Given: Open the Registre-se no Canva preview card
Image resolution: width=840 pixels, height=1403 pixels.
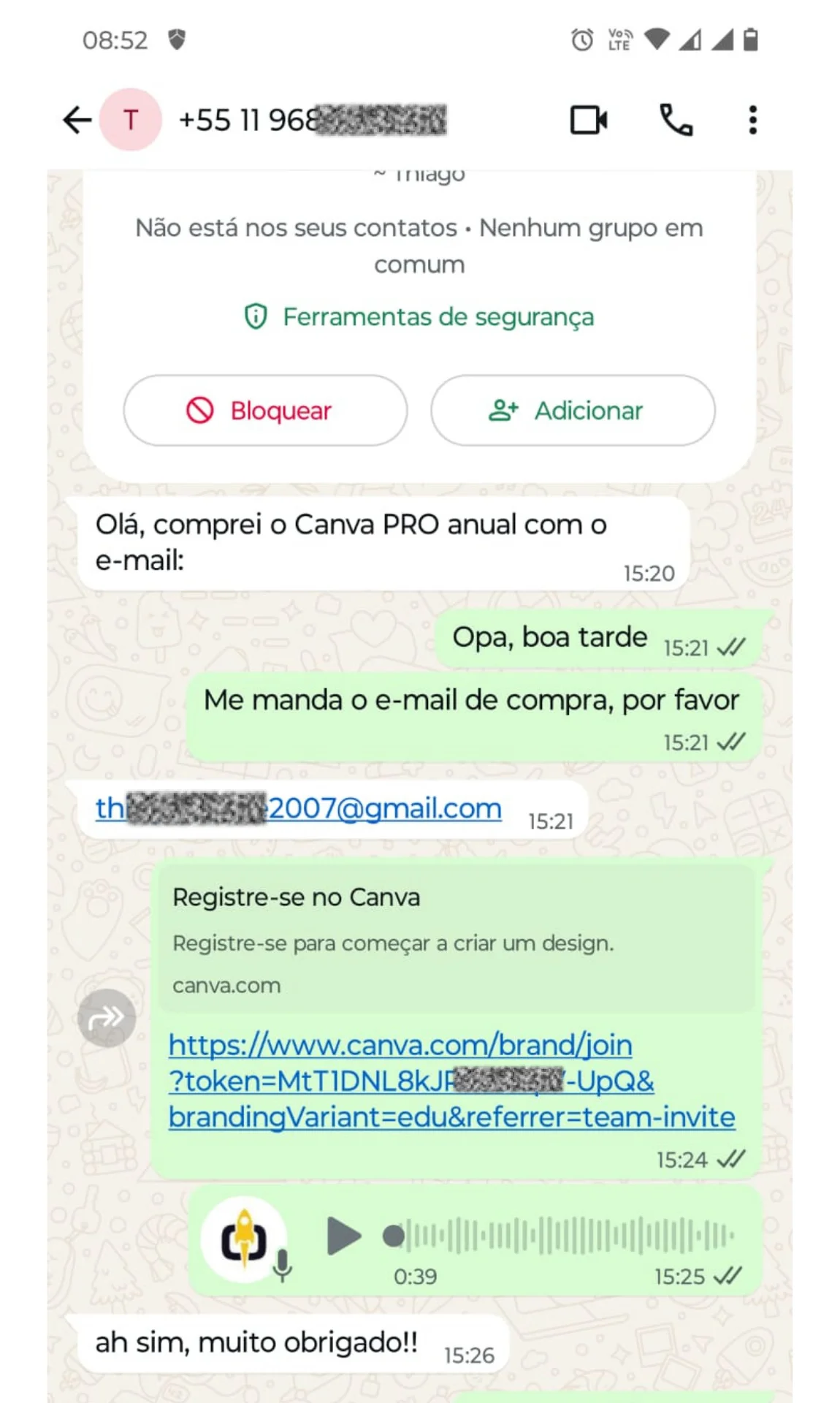Looking at the screenshot, I should coord(457,940).
